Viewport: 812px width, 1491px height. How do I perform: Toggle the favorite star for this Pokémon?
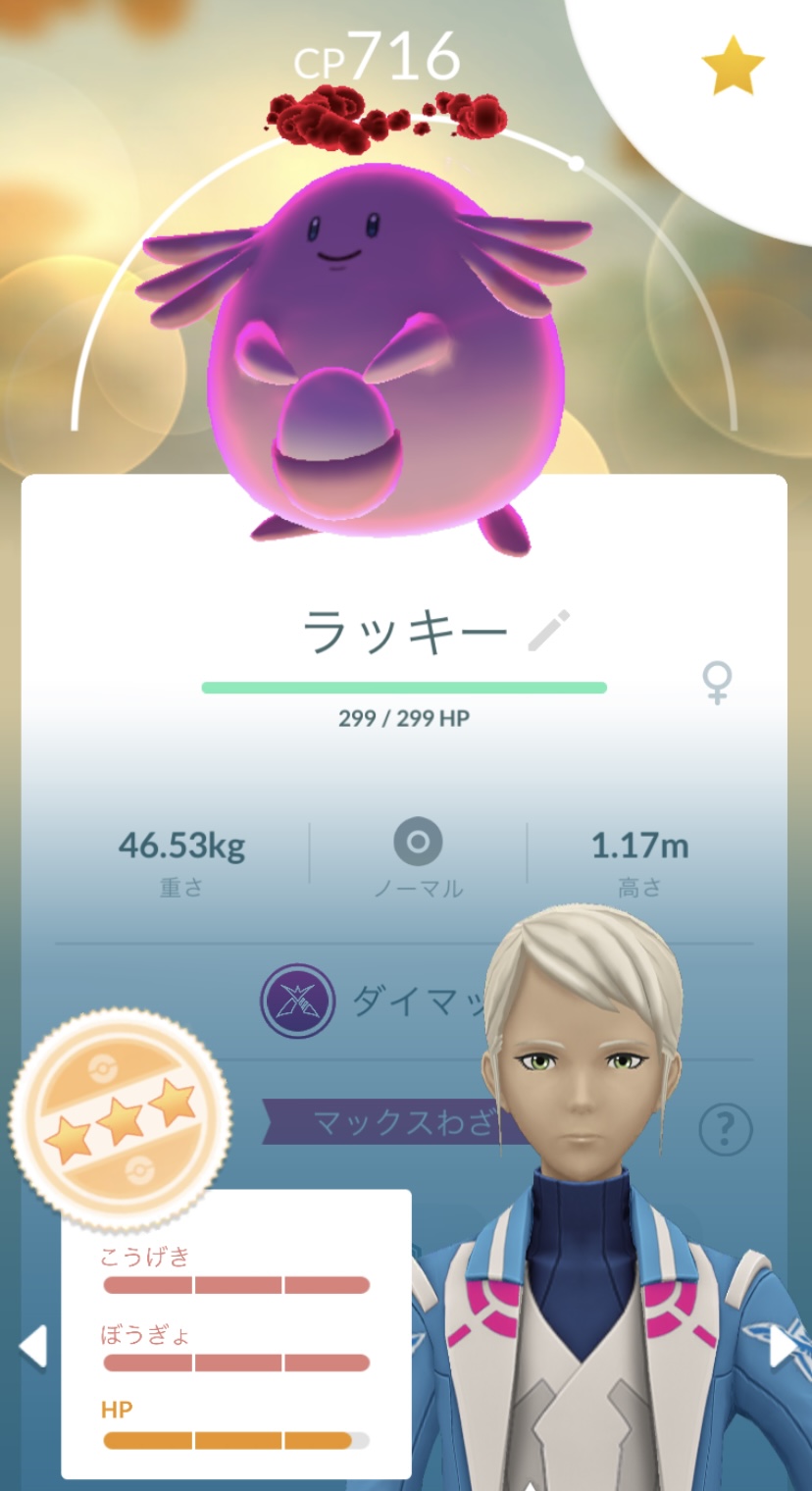click(x=733, y=68)
